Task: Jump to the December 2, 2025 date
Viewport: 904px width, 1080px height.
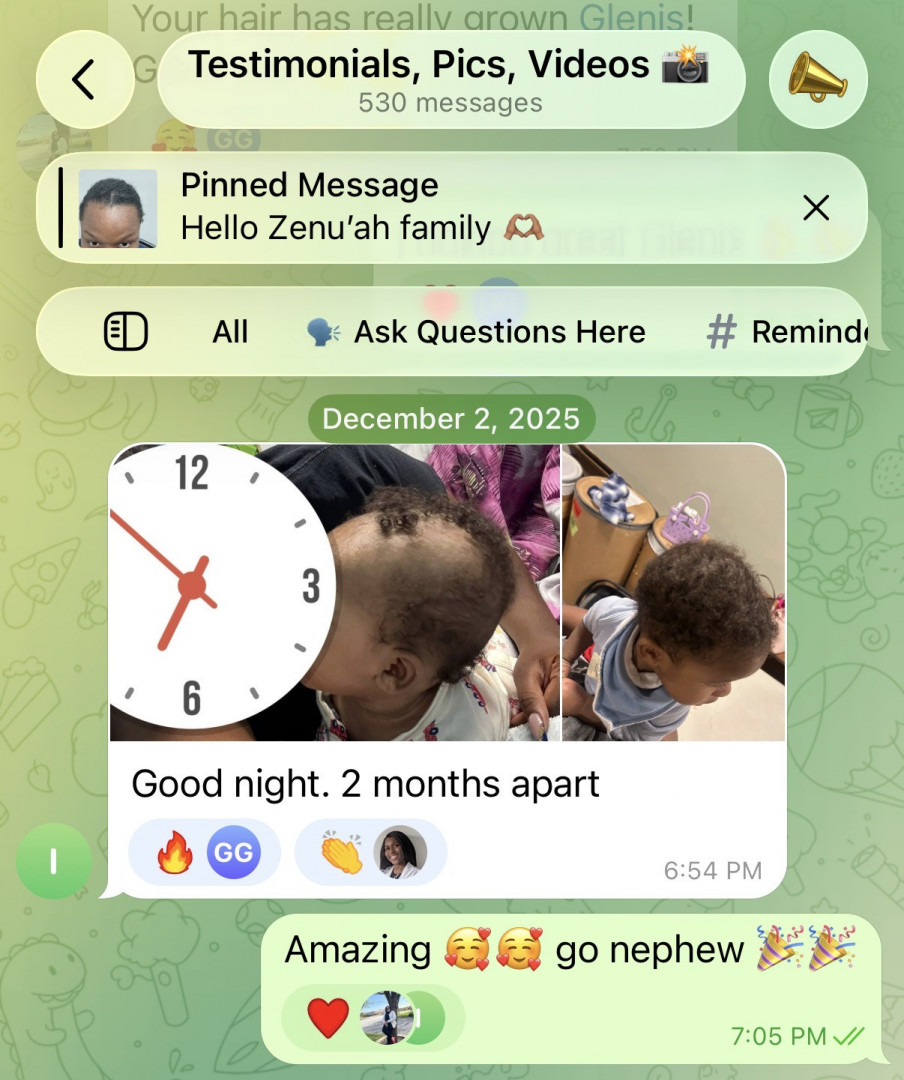Action: click(450, 418)
